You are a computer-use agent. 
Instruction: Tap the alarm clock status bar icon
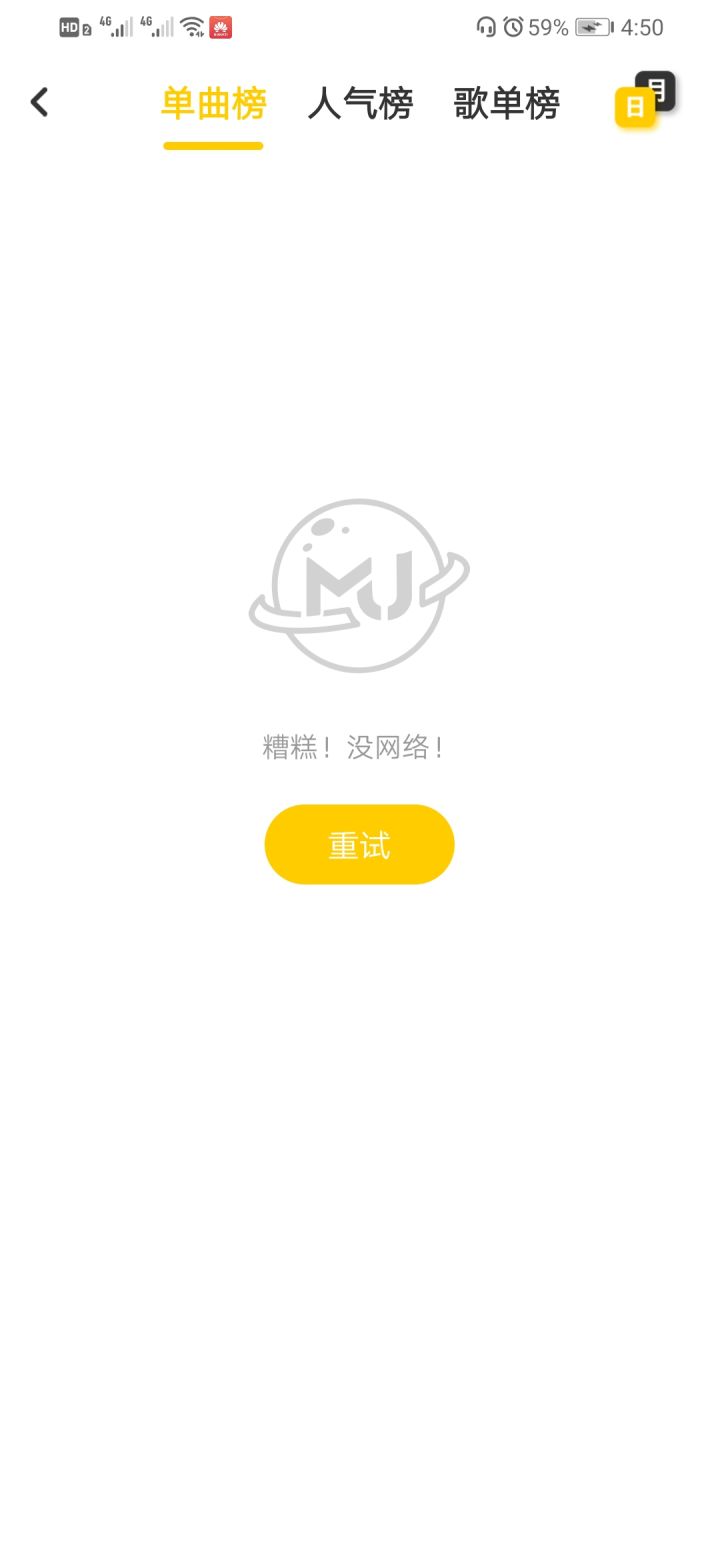pyautogui.click(x=513, y=27)
